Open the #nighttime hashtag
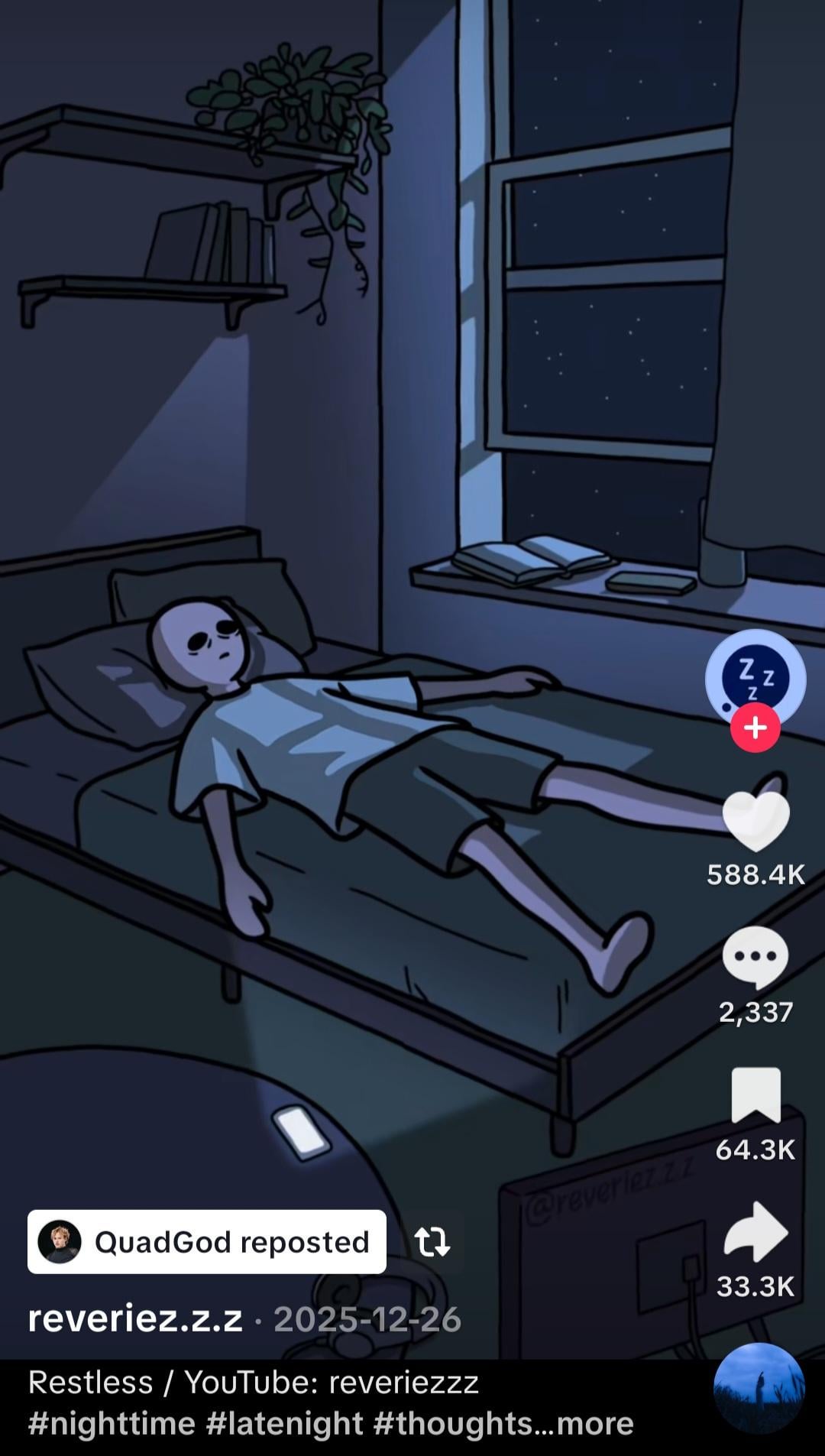825x1456 pixels. [x=112, y=1424]
